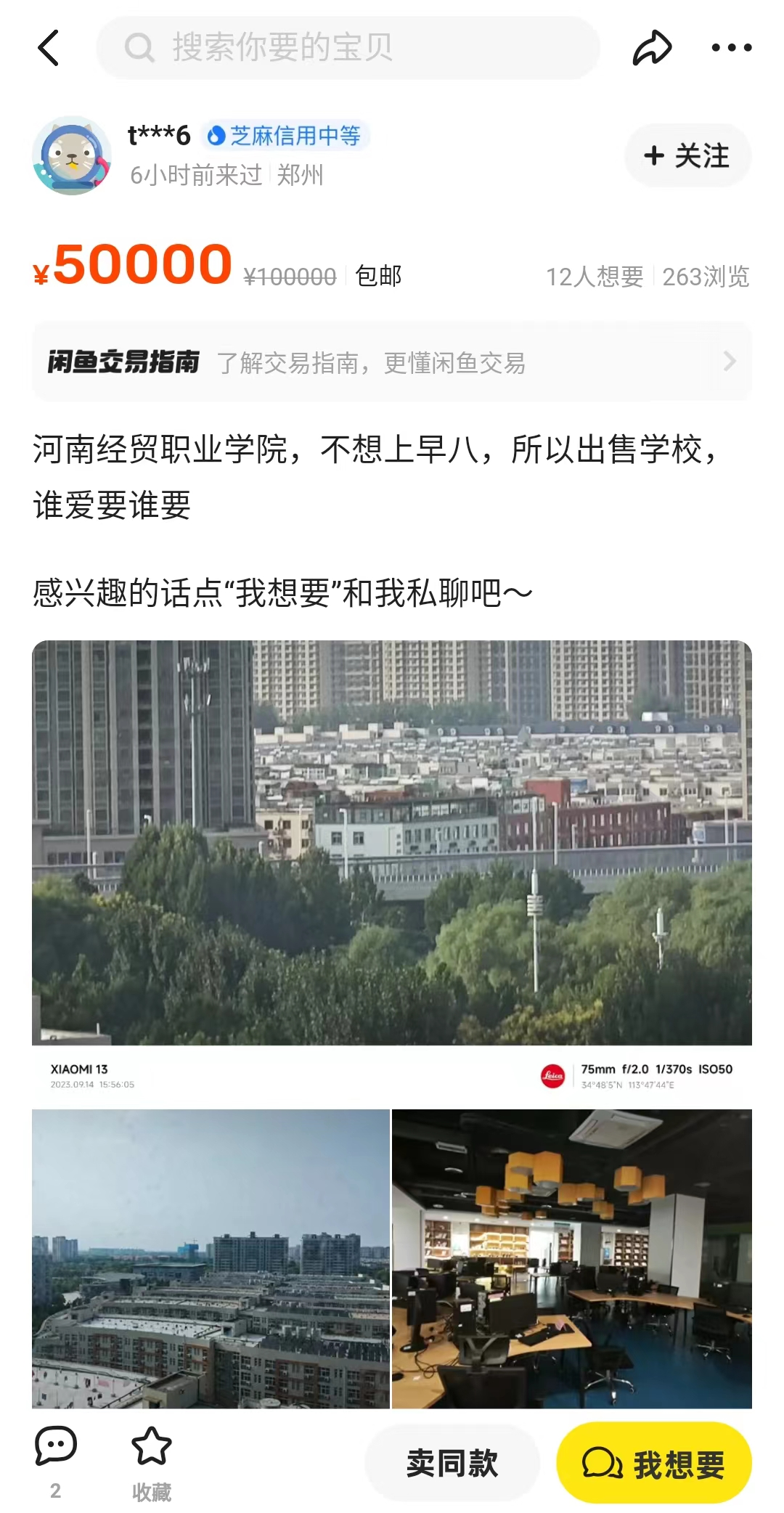
Task: Share this listing
Action: click(651, 48)
